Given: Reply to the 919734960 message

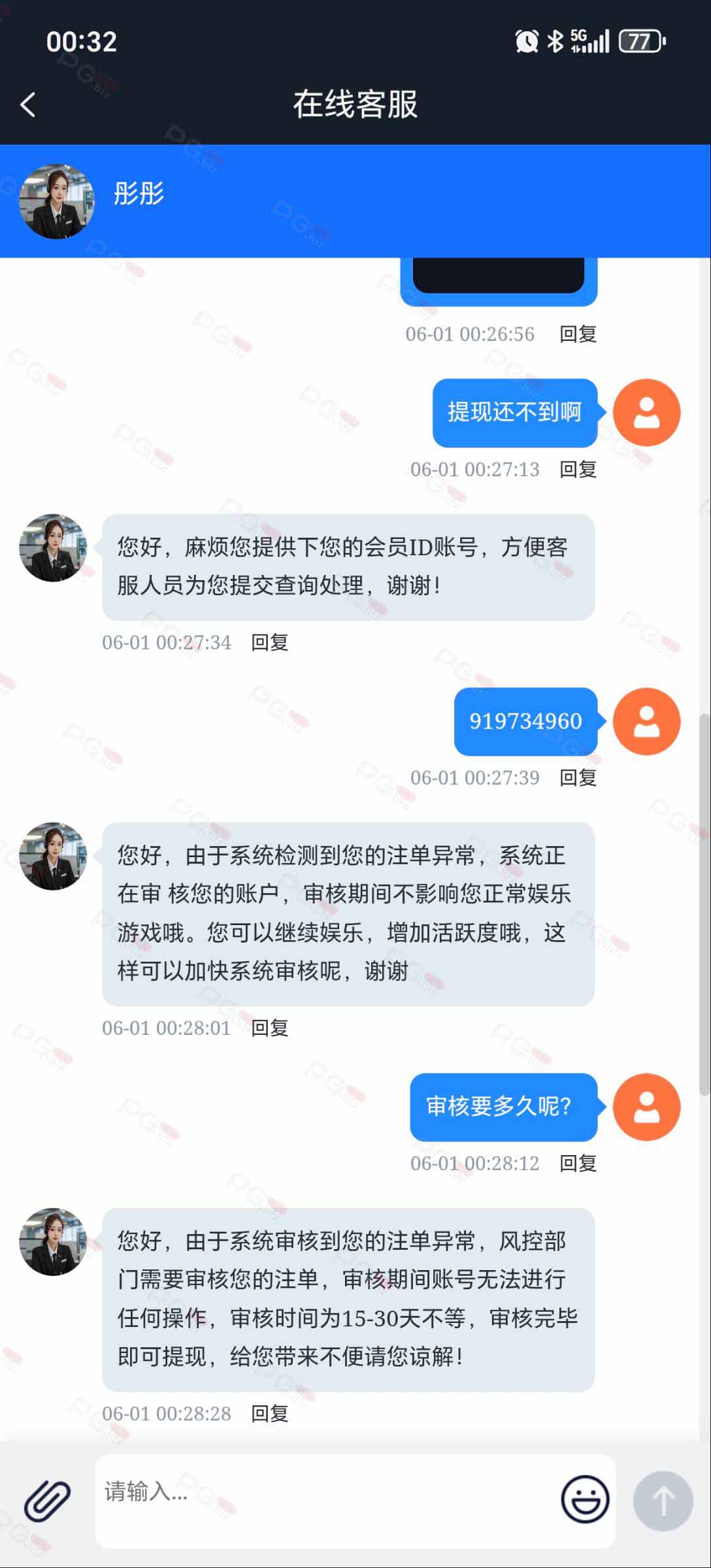Looking at the screenshot, I should (x=578, y=777).
